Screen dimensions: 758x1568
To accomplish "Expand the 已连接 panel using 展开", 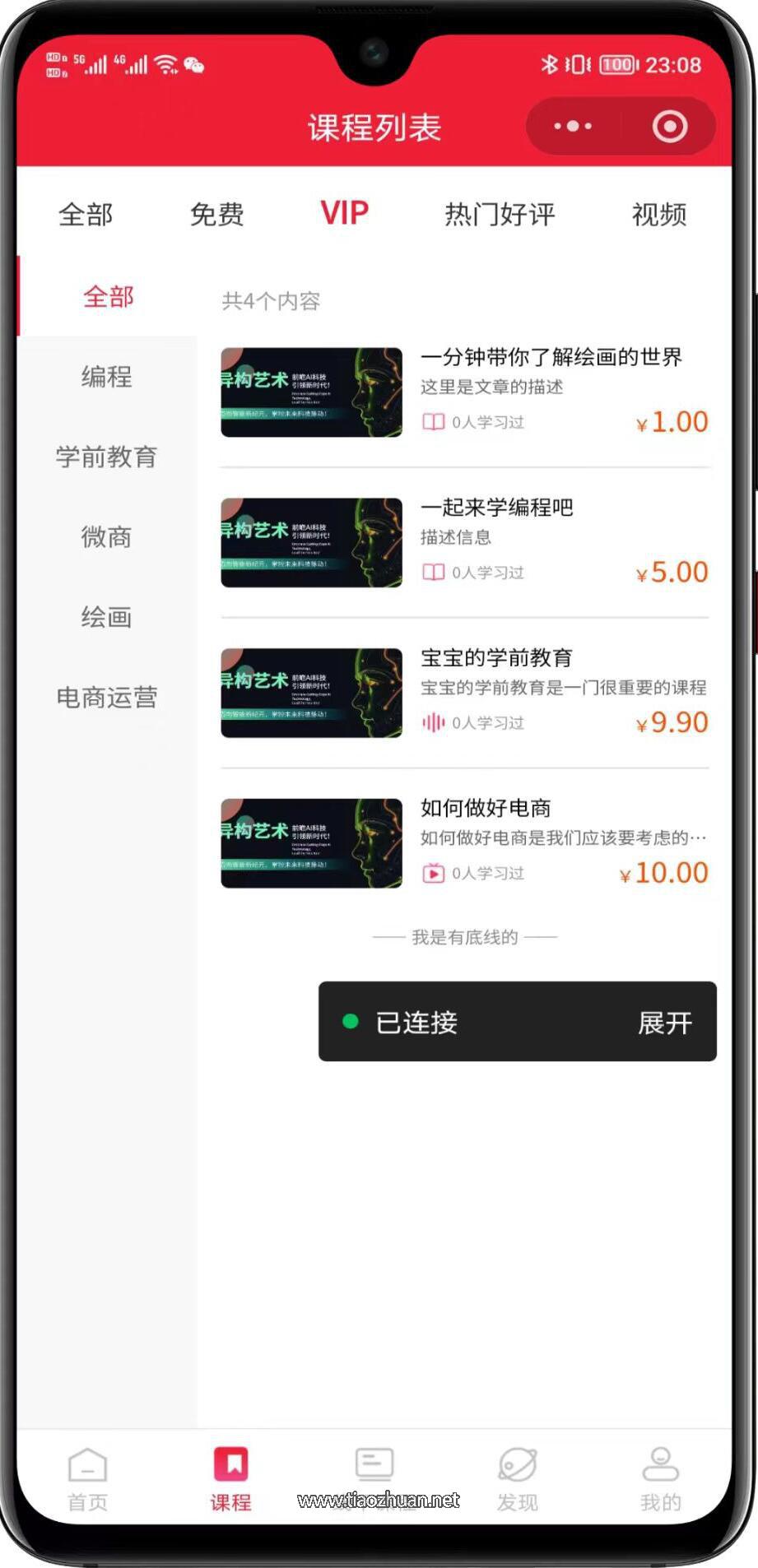I will [665, 1022].
